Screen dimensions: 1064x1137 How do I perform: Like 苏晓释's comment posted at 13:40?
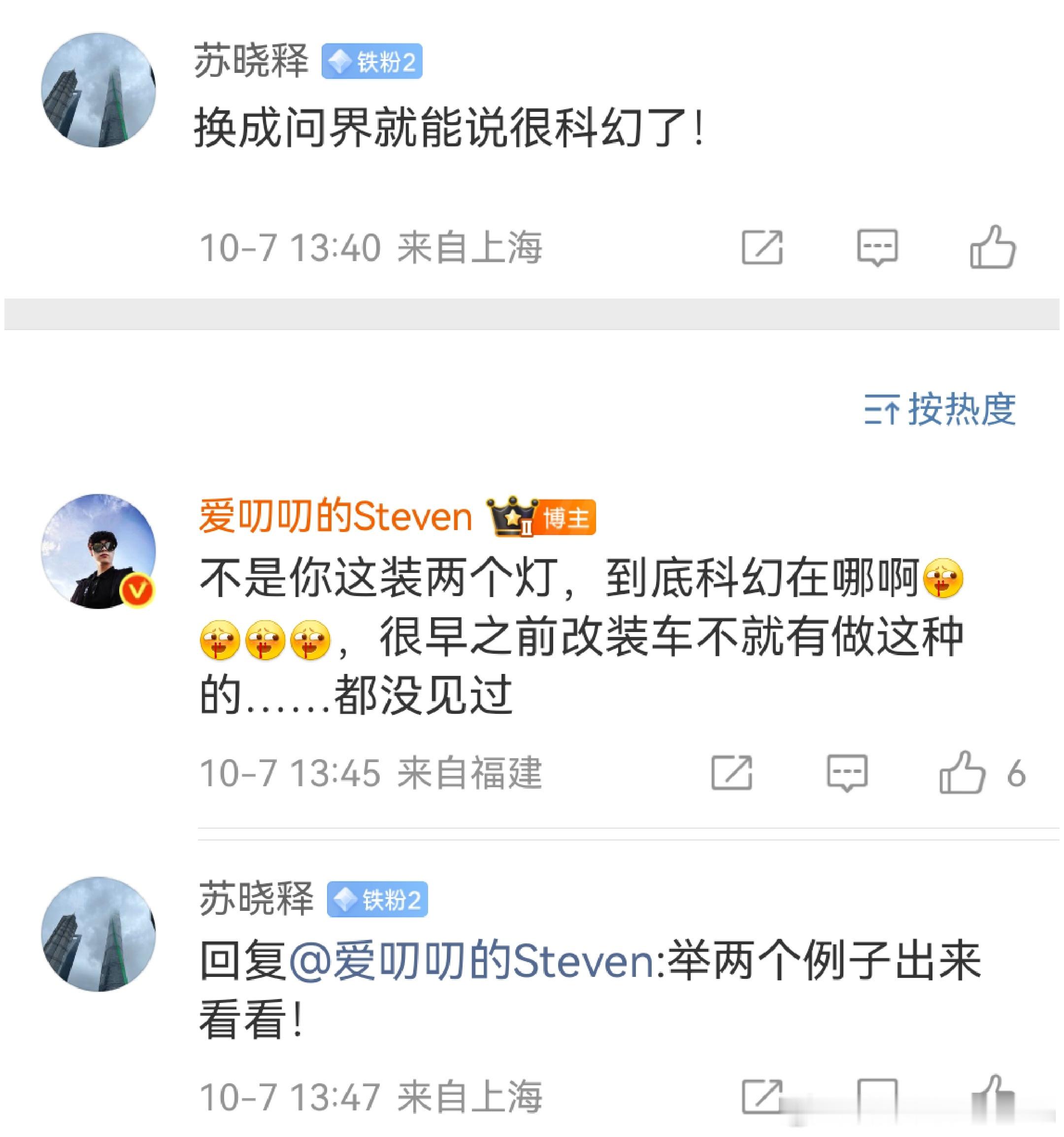(x=993, y=248)
